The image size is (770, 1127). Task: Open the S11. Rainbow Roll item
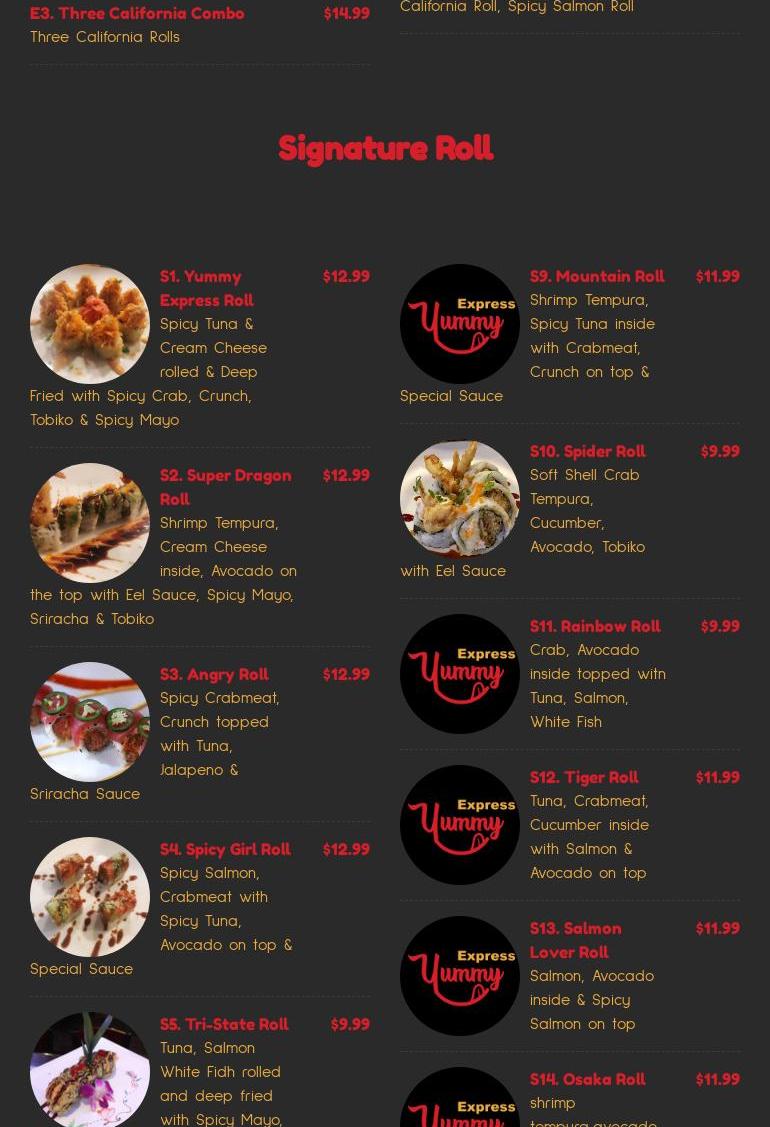(x=595, y=627)
